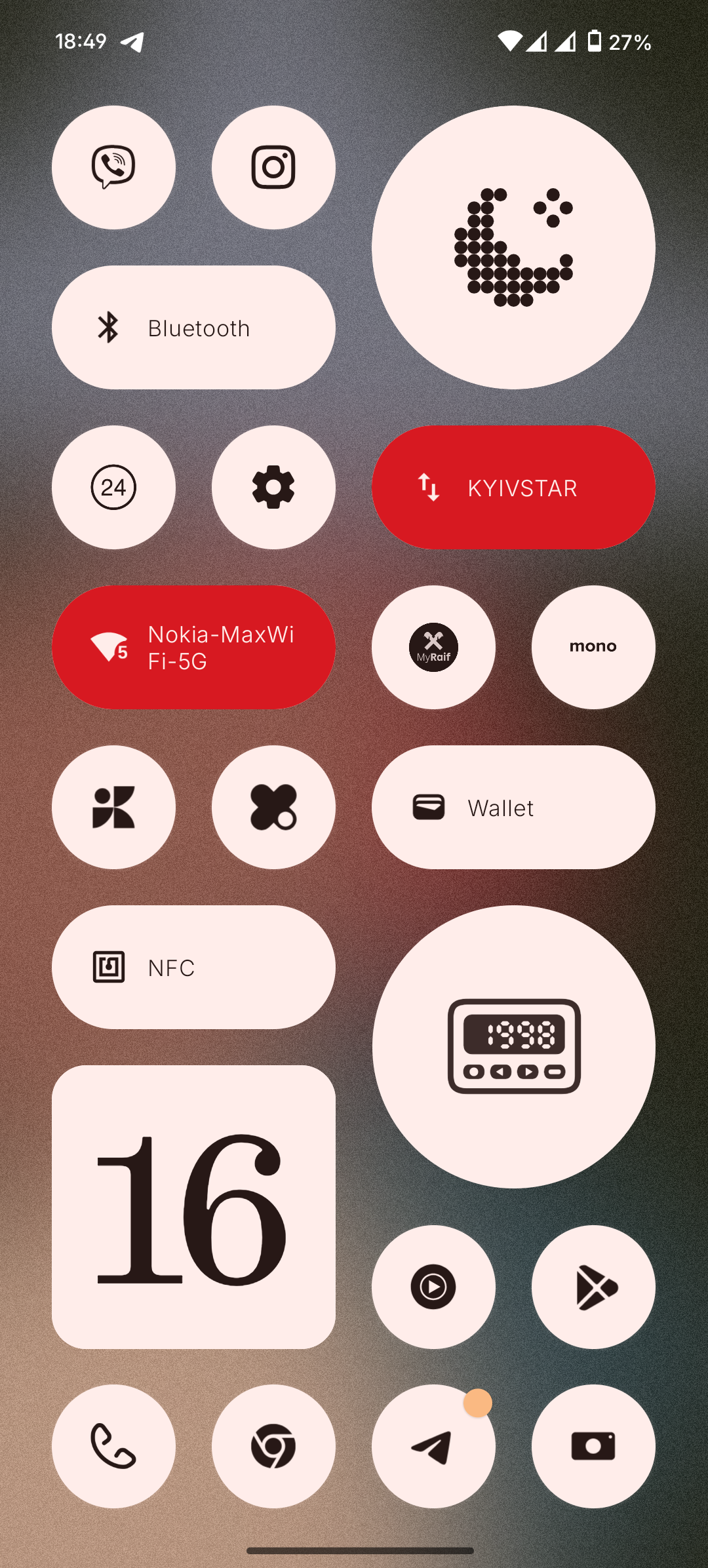Open the Phone dialer
Image resolution: width=708 pixels, height=1568 pixels.
[x=113, y=1446]
